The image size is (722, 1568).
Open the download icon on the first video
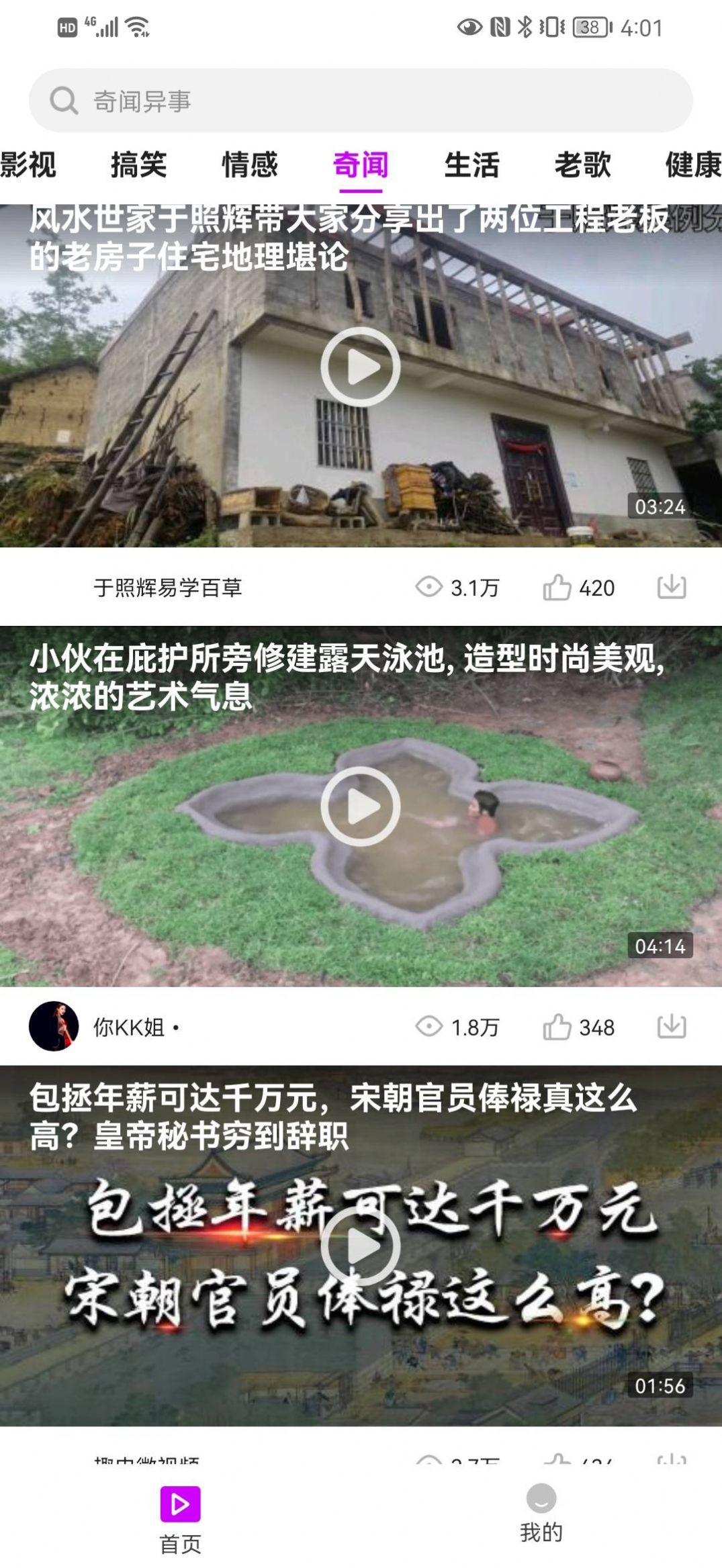point(671,586)
